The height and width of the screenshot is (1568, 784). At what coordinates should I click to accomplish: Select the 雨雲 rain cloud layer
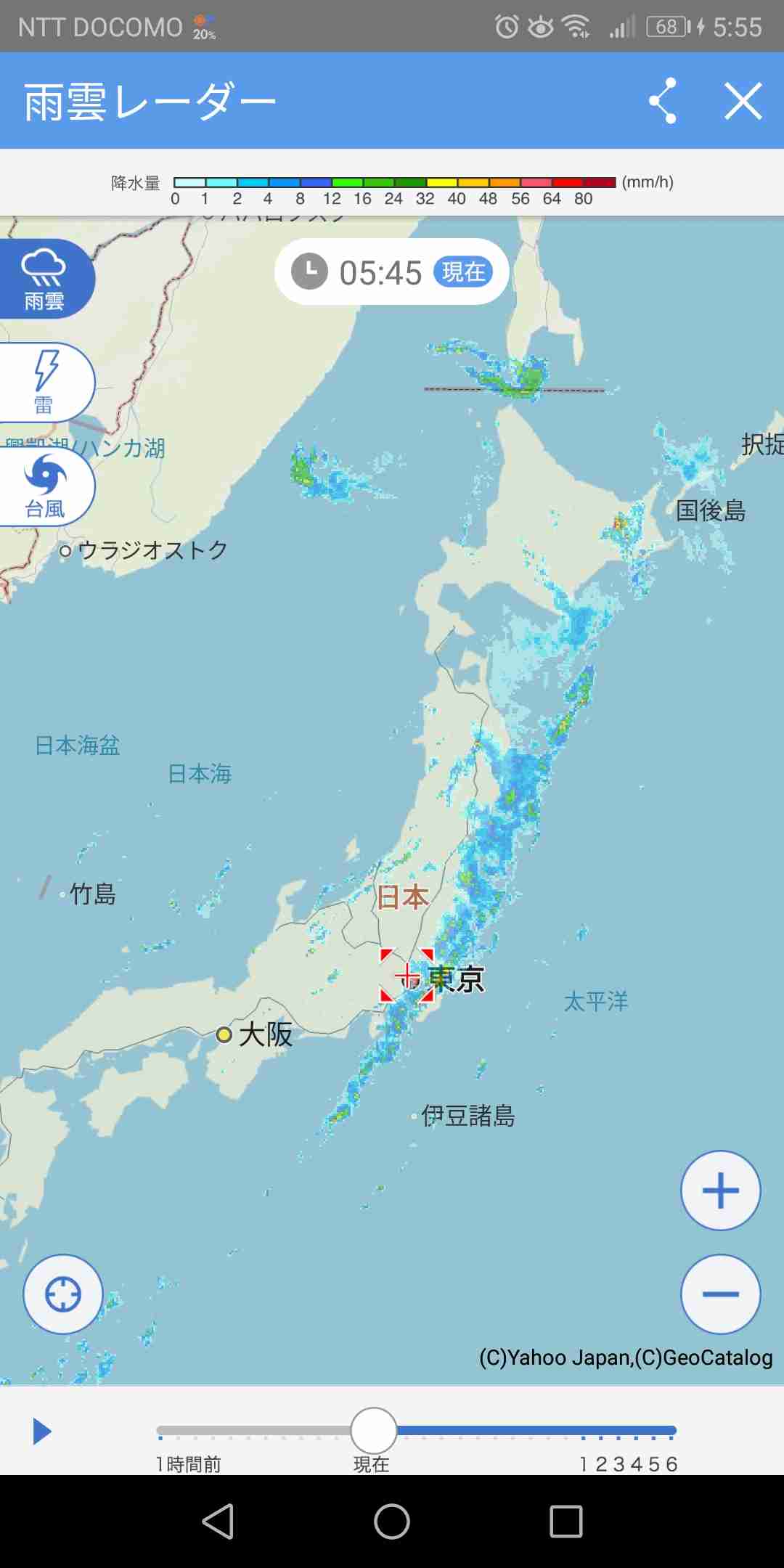point(45,279)
